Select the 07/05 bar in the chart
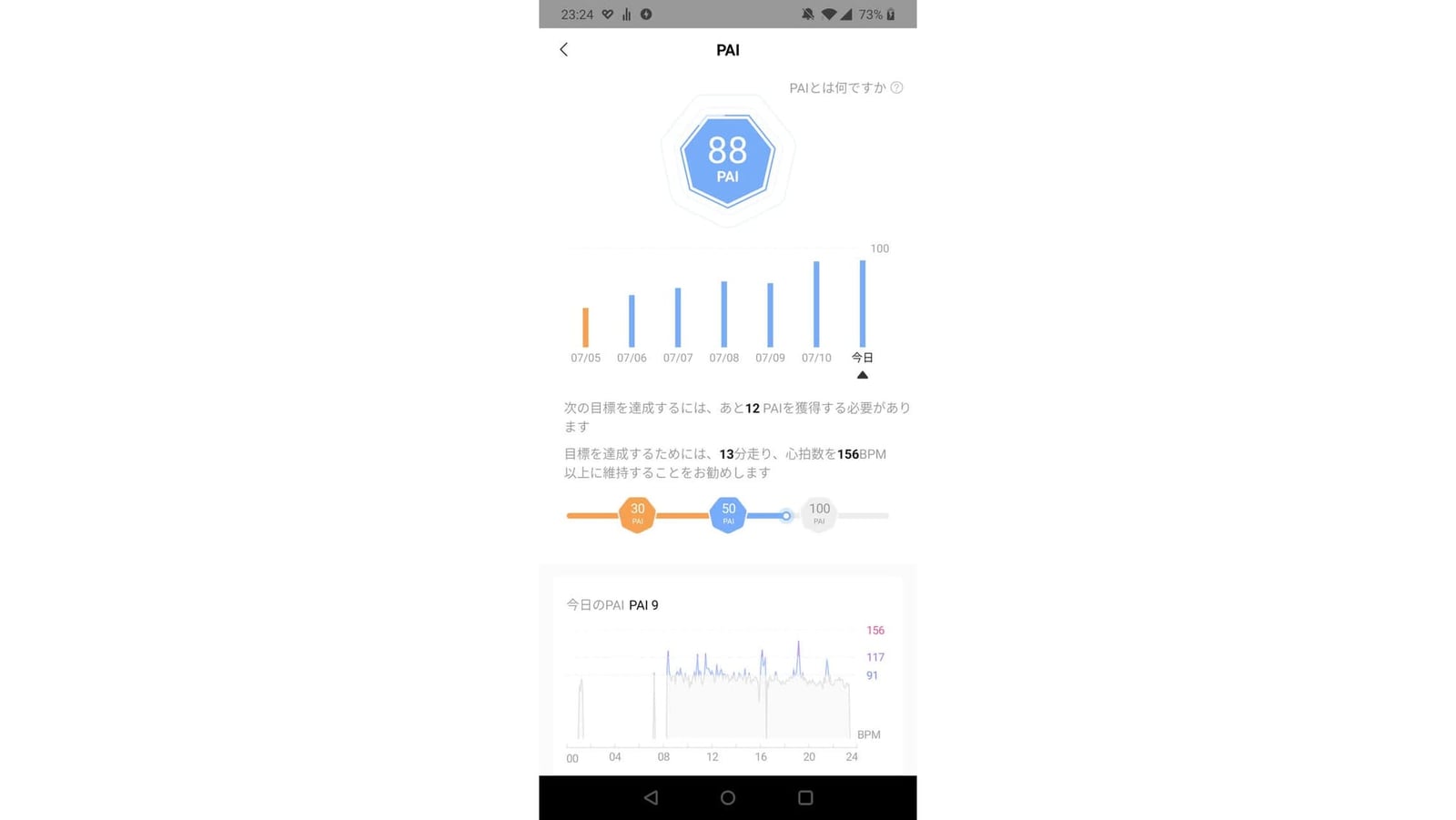1456x820 pixels. [585, 327]
